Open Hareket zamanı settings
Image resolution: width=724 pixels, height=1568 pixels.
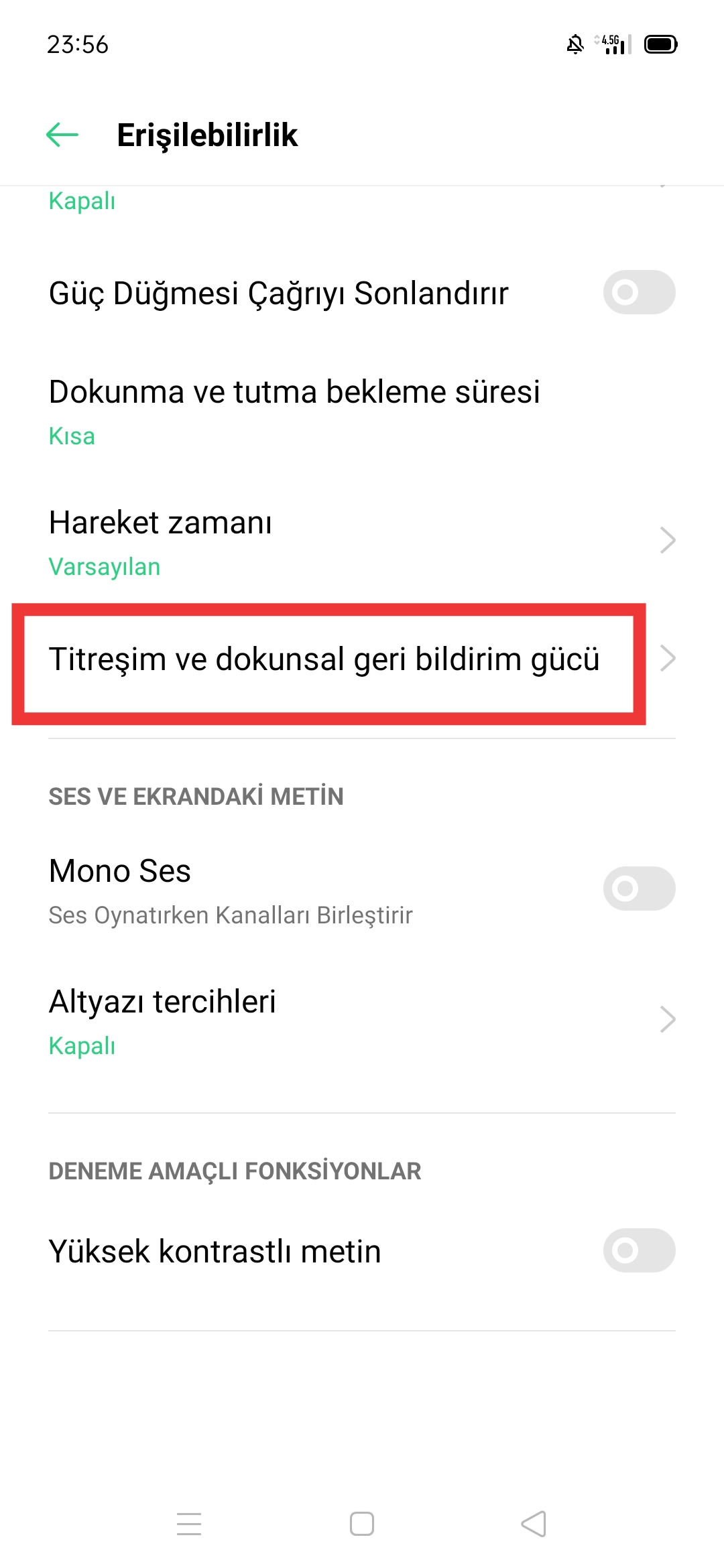click(x=362, y=541)
